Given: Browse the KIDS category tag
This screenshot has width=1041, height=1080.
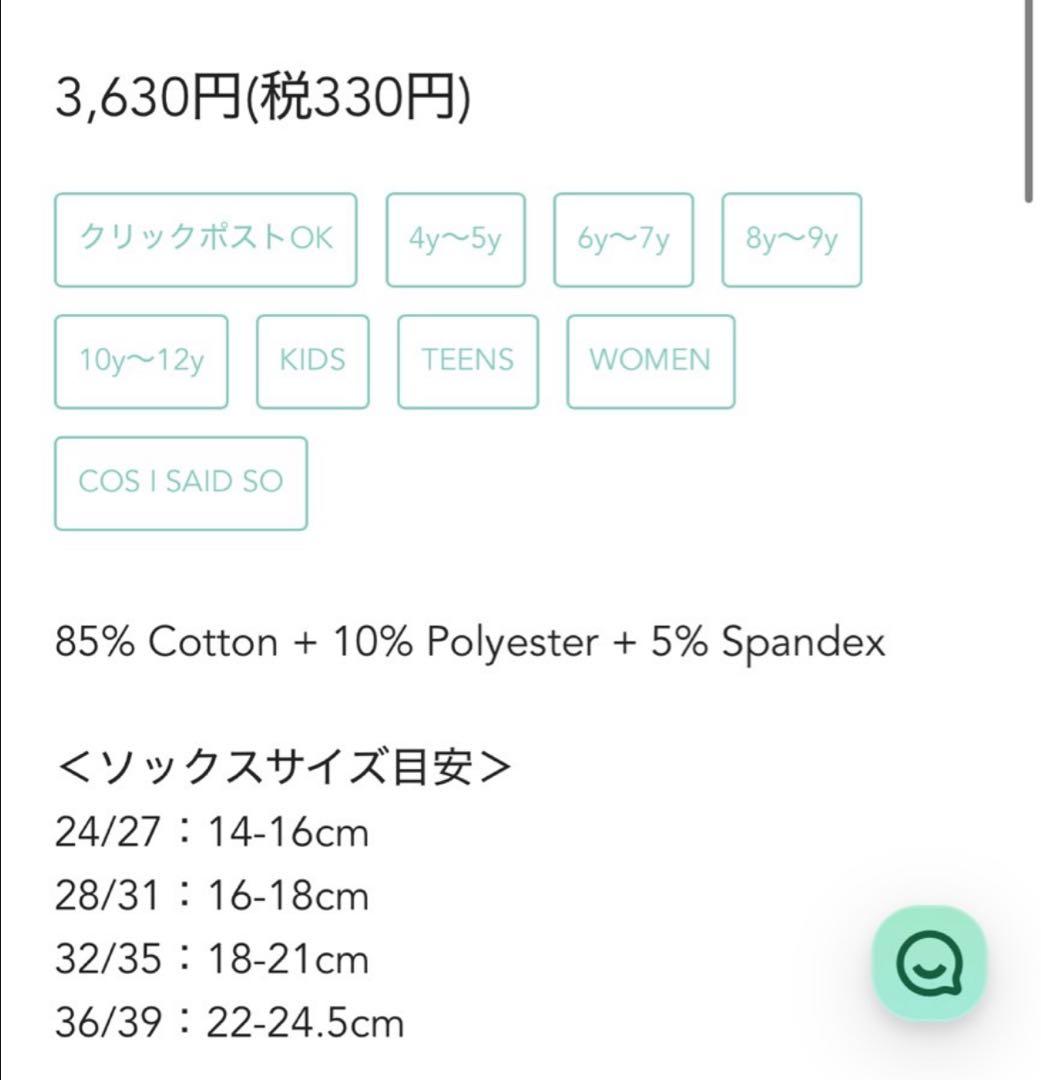Looking at the screenshot, I should coord(313,362).
